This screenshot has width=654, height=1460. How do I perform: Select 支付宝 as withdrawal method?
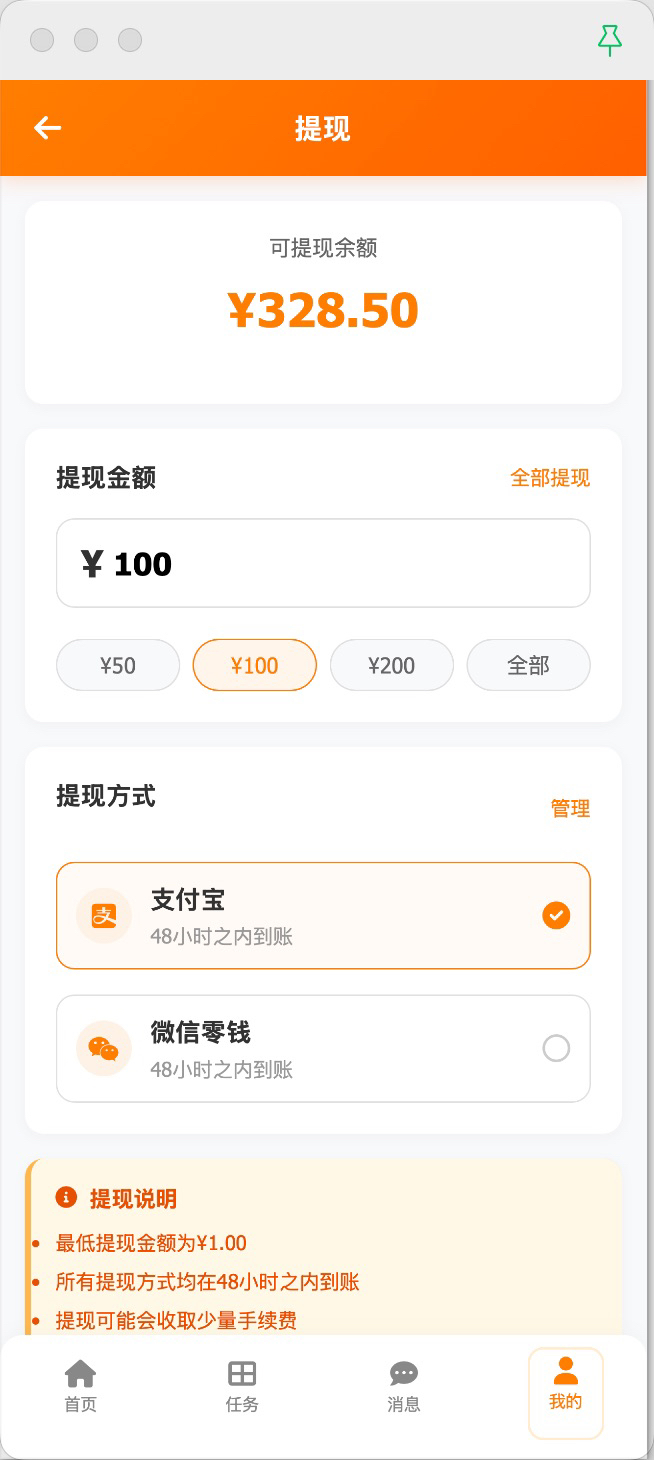click(323, 916)
